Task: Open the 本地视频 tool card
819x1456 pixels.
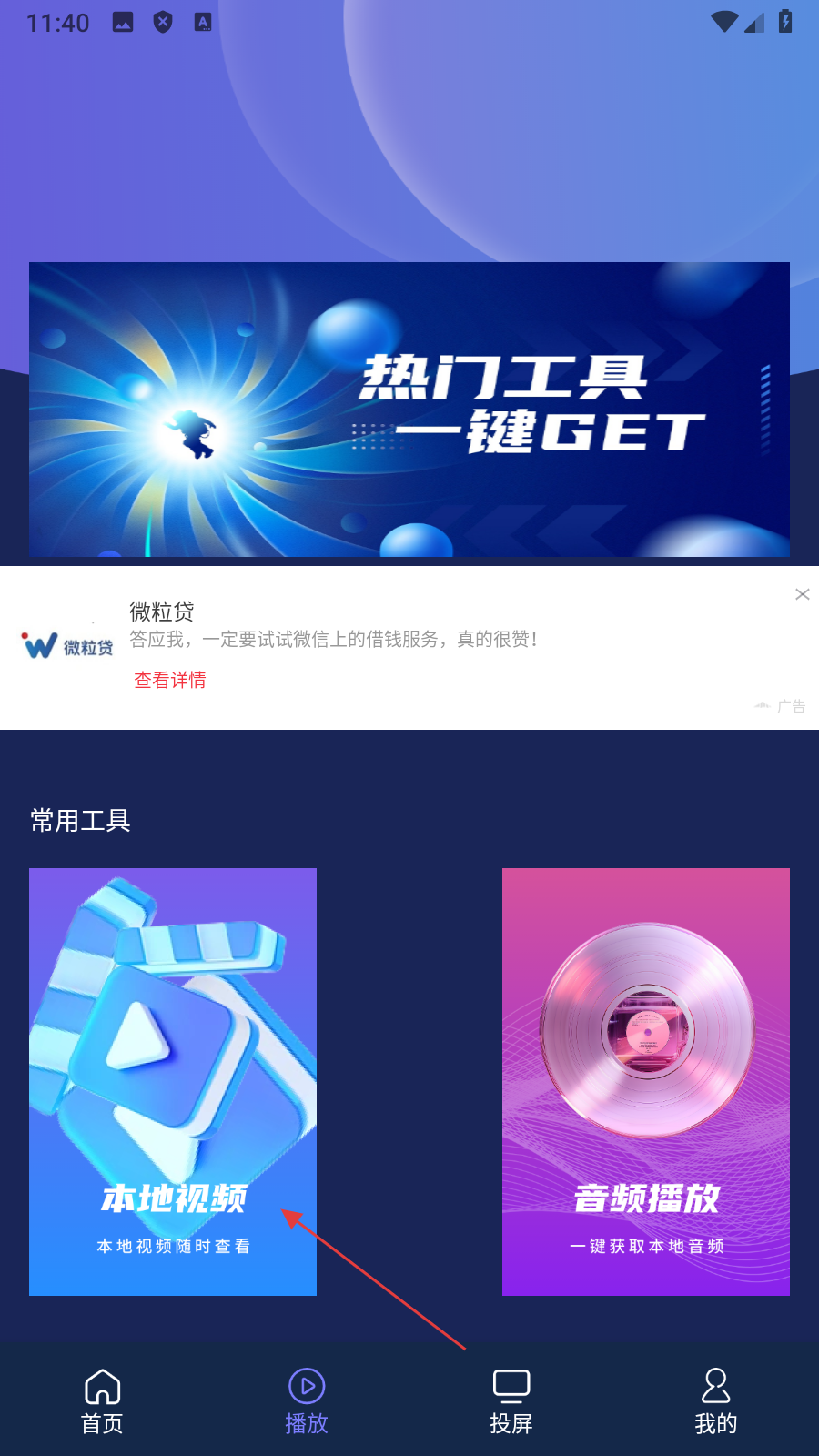Action: click(173, 1081)
